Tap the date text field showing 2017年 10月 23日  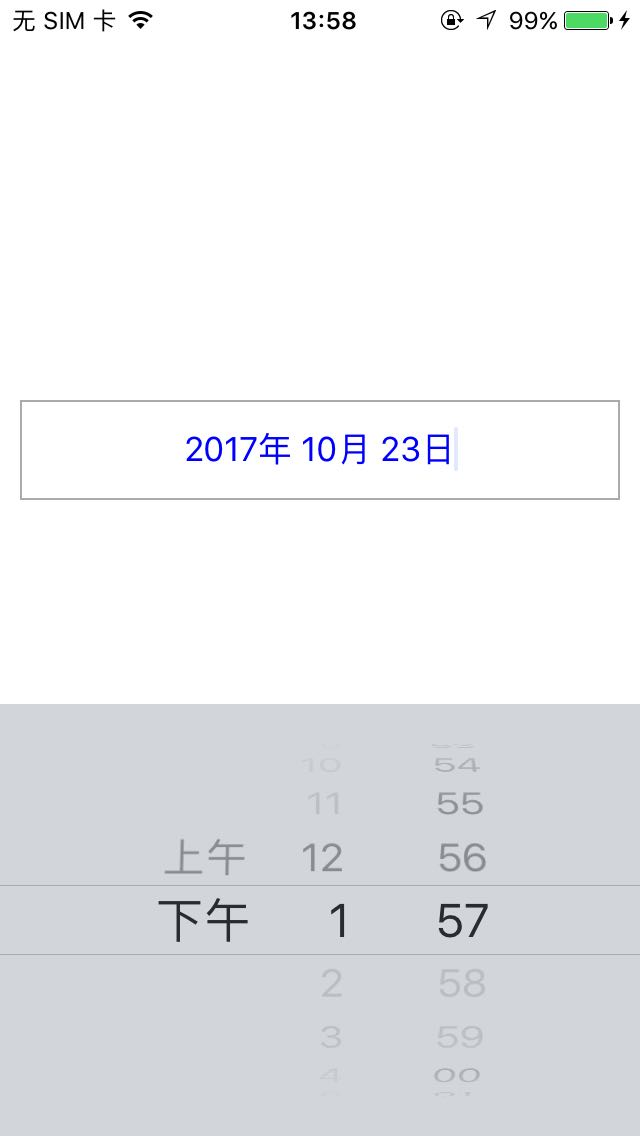pos(320,450)
